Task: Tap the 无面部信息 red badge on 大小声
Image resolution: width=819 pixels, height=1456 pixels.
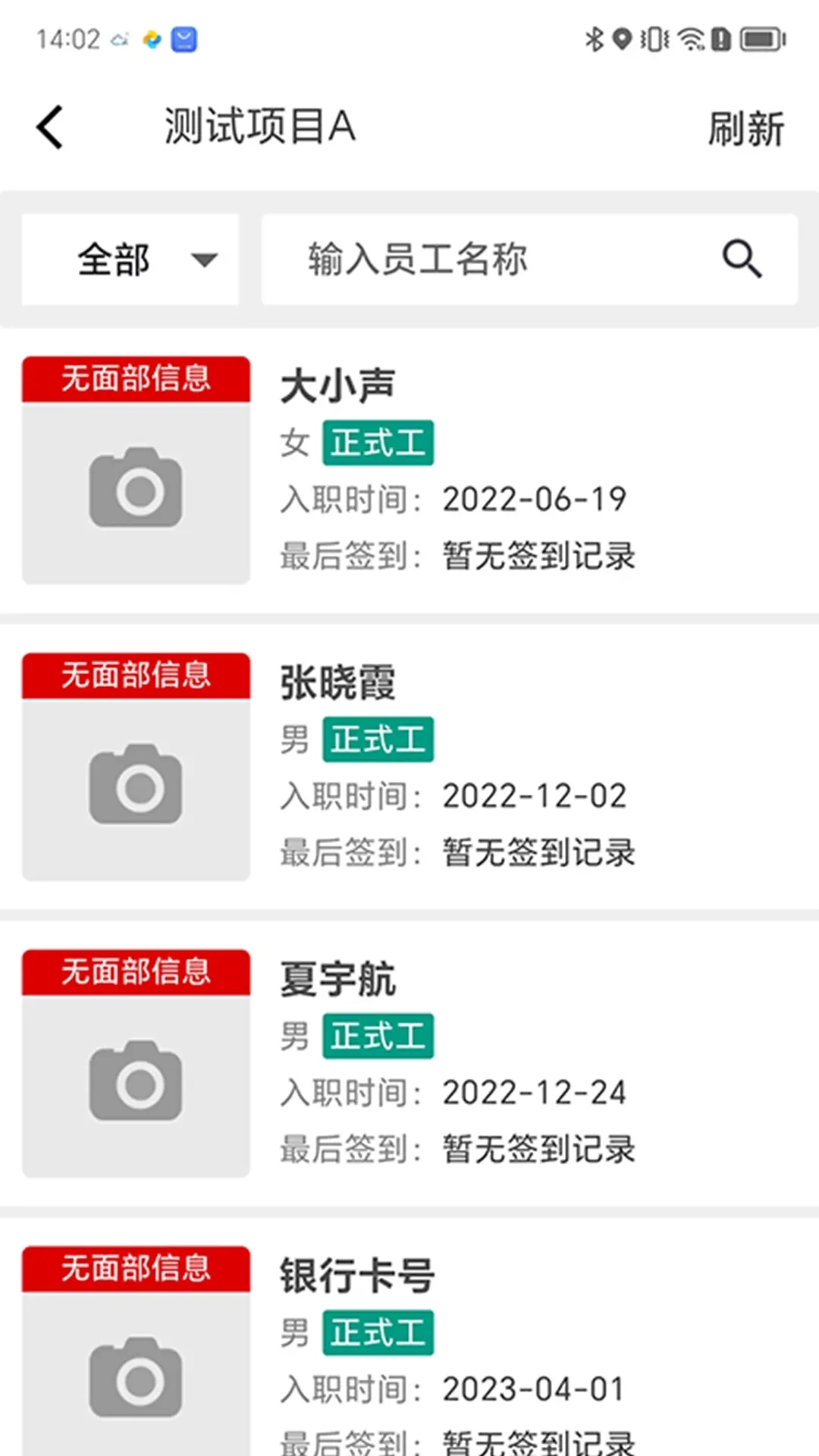Action: pyautogui.click(x=135, y=378)
